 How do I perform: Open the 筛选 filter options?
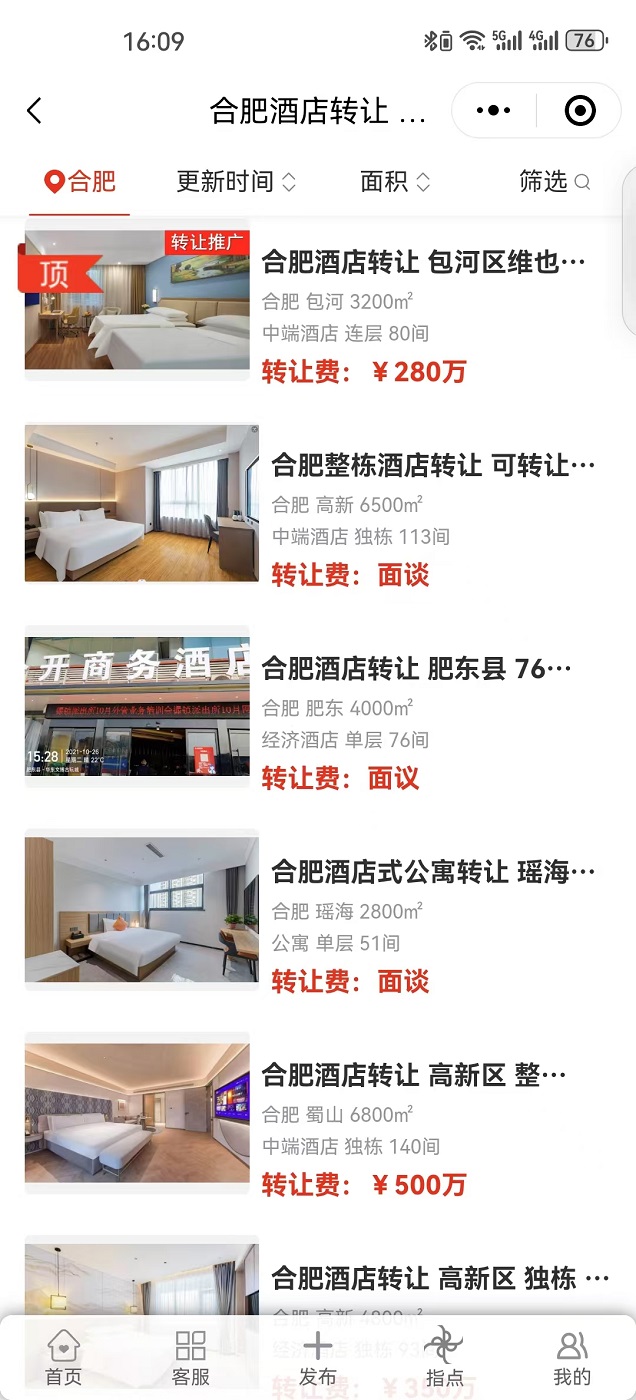[x=554, y=182]
